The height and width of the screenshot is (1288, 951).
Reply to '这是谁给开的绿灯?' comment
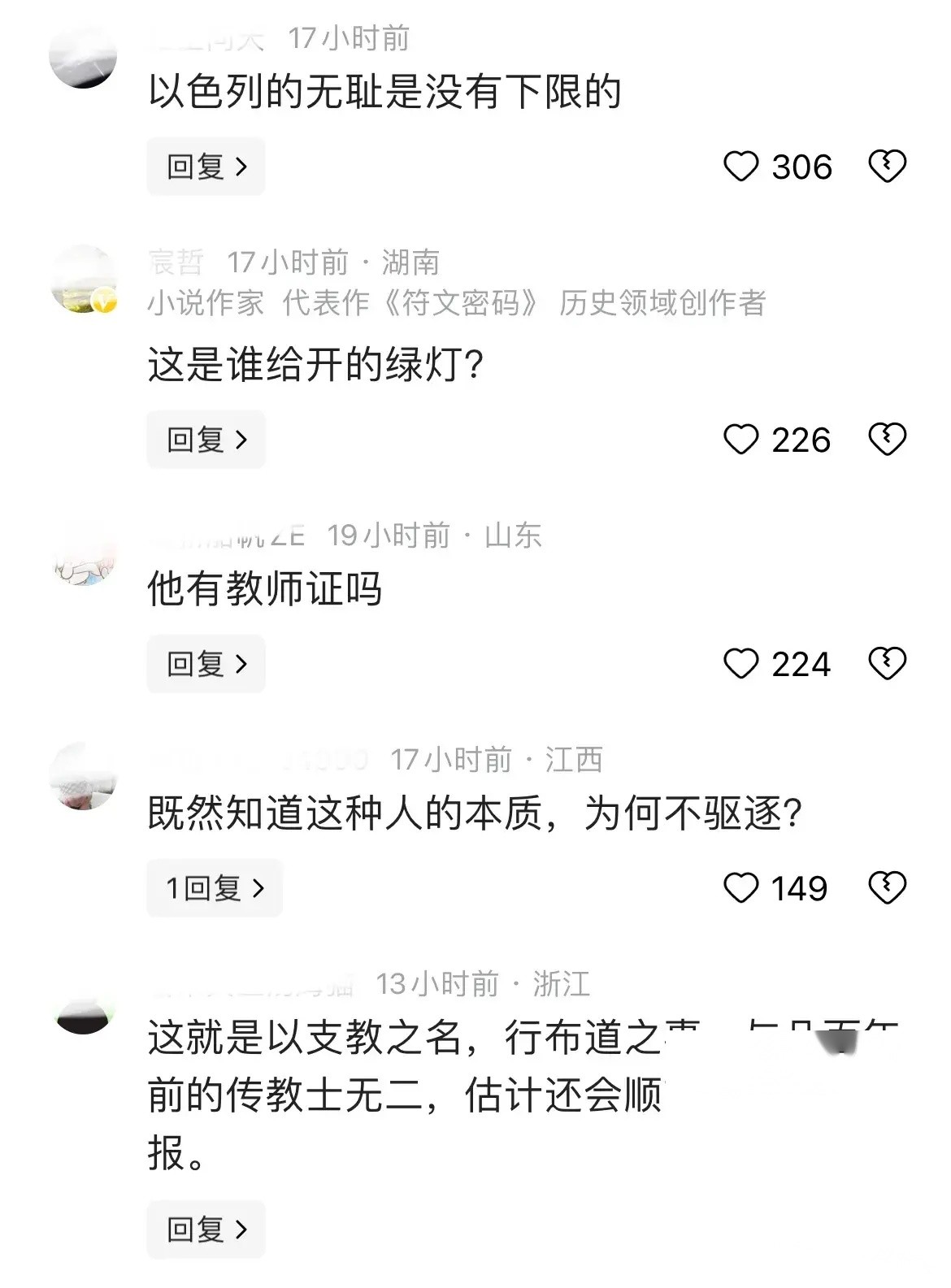point(206,440)
